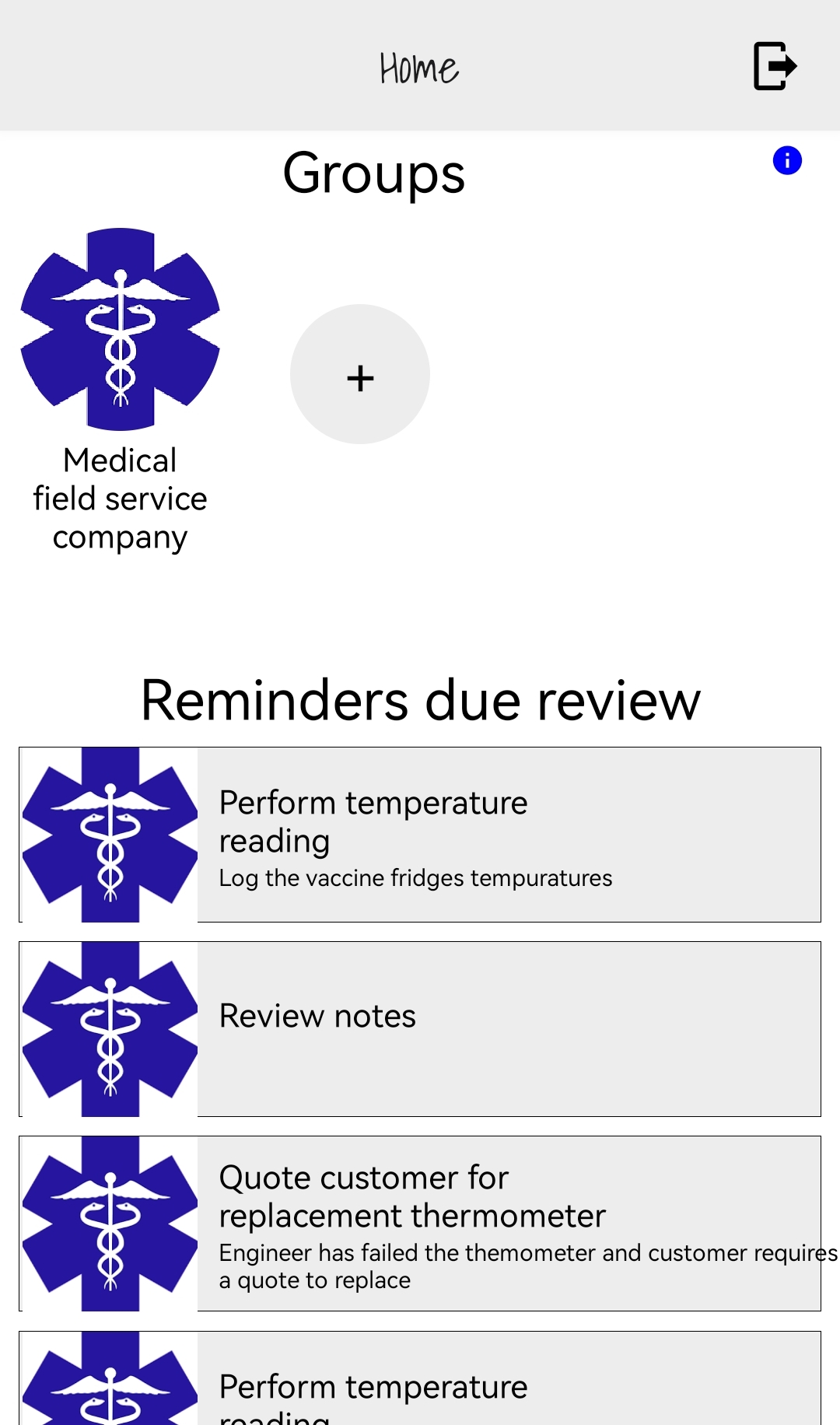840x1425 pixels.
Task: Tap the logout icon in the header
Action: click(775, 66)
